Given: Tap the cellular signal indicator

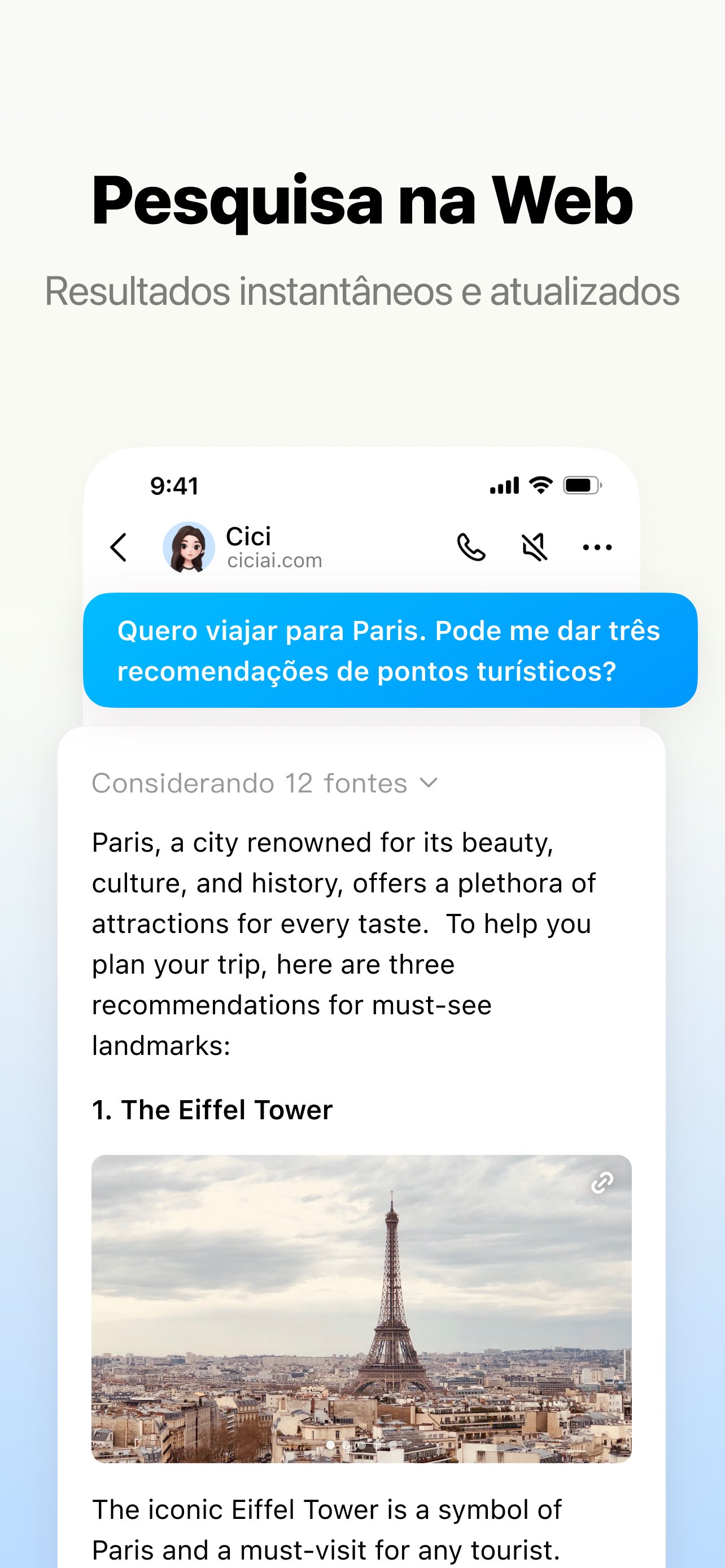Looking at the screenshot, I should click(504, 485).
